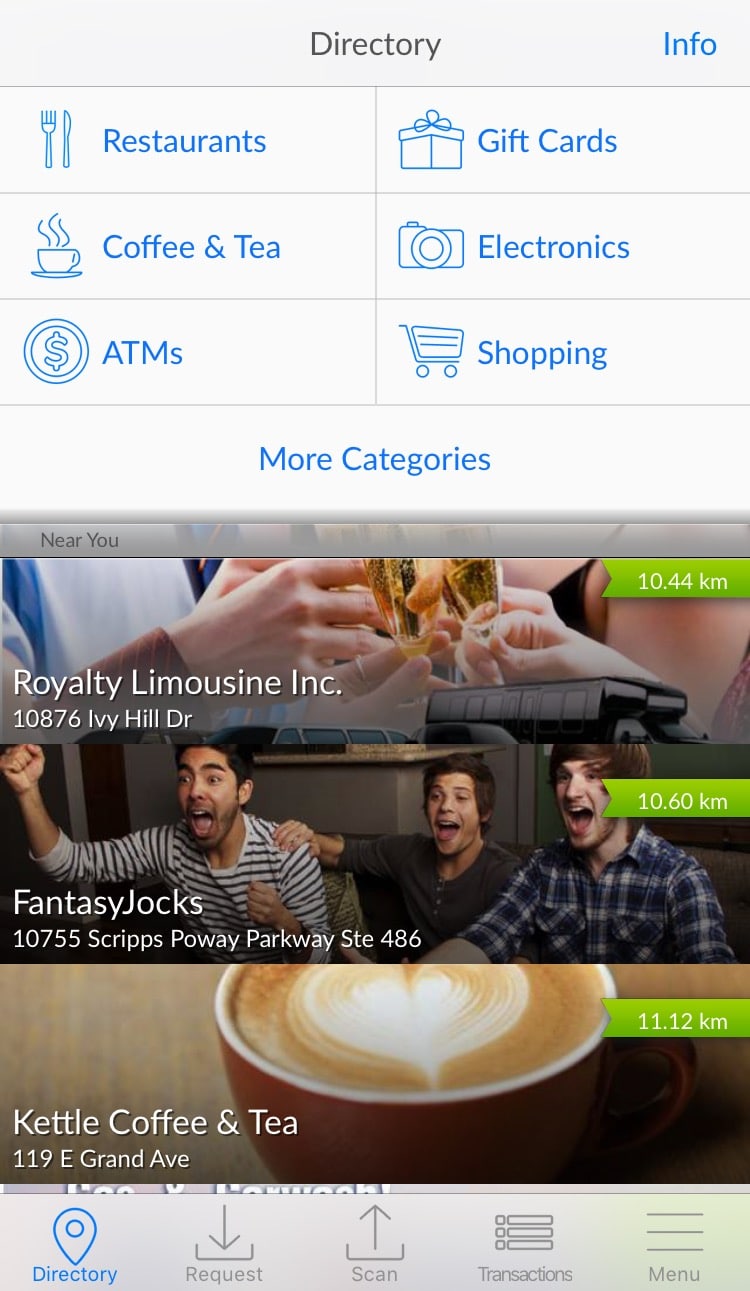Open the Menu tab

[x=674, y=1243]
